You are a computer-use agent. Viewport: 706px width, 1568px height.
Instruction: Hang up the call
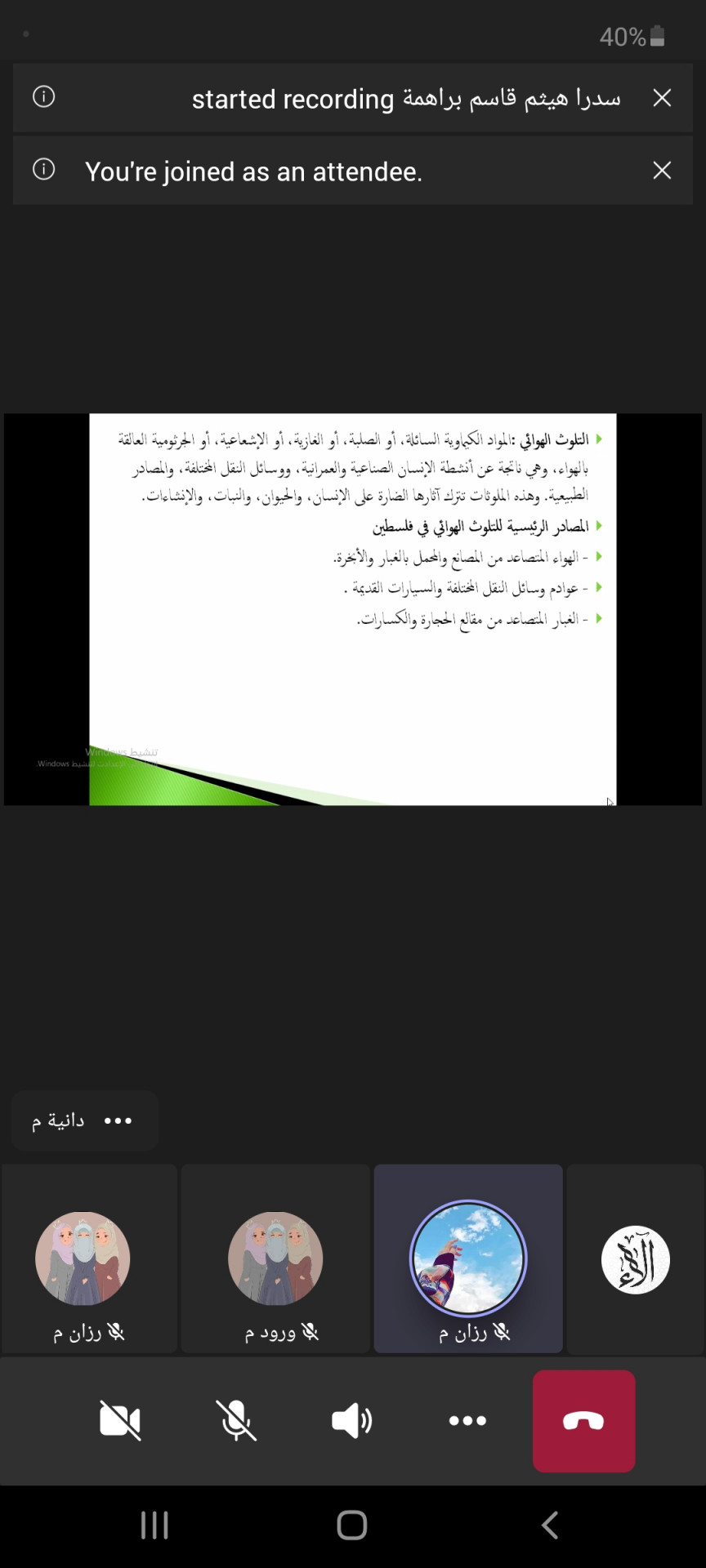click(583, 1420)
